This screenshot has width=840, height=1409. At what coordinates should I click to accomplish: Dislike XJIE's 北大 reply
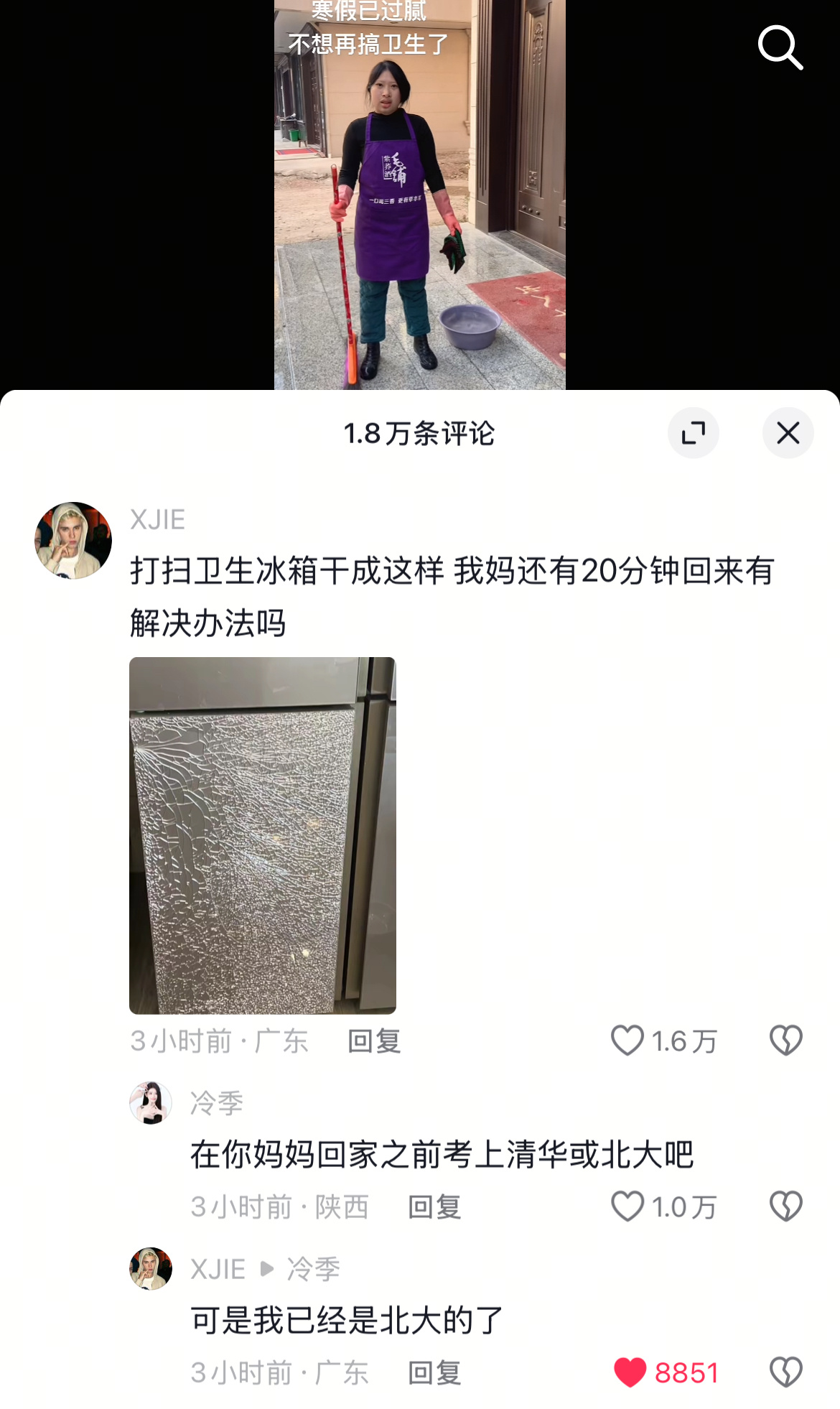[x=785, y=1372]
